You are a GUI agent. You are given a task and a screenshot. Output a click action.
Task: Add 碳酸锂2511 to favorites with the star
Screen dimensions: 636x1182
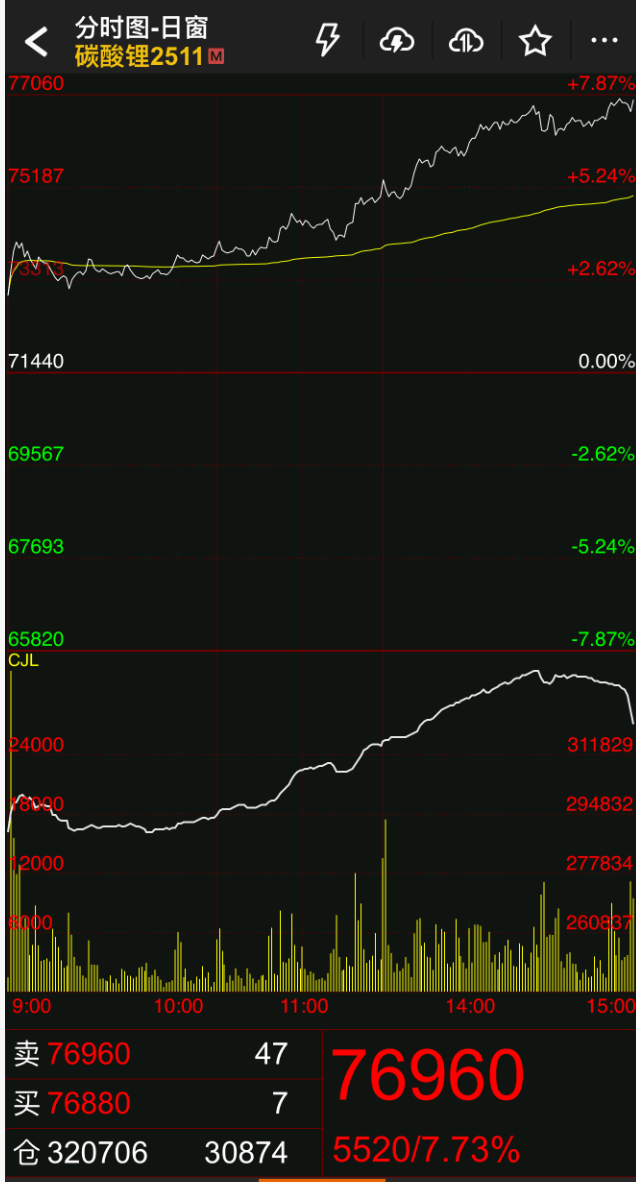[x=536, y=41]
